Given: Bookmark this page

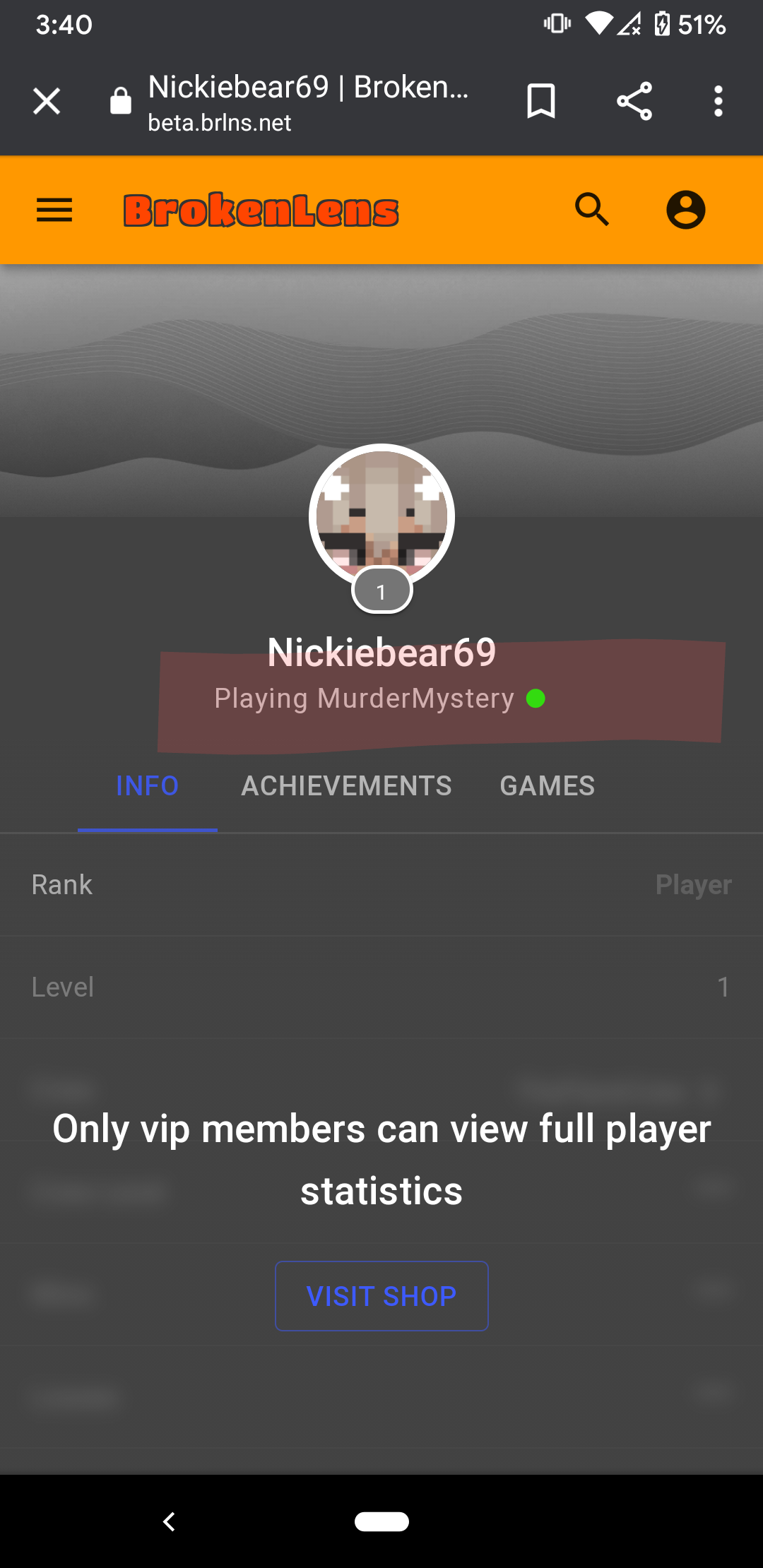Looking at the screenshot, I should click(541, 101).
